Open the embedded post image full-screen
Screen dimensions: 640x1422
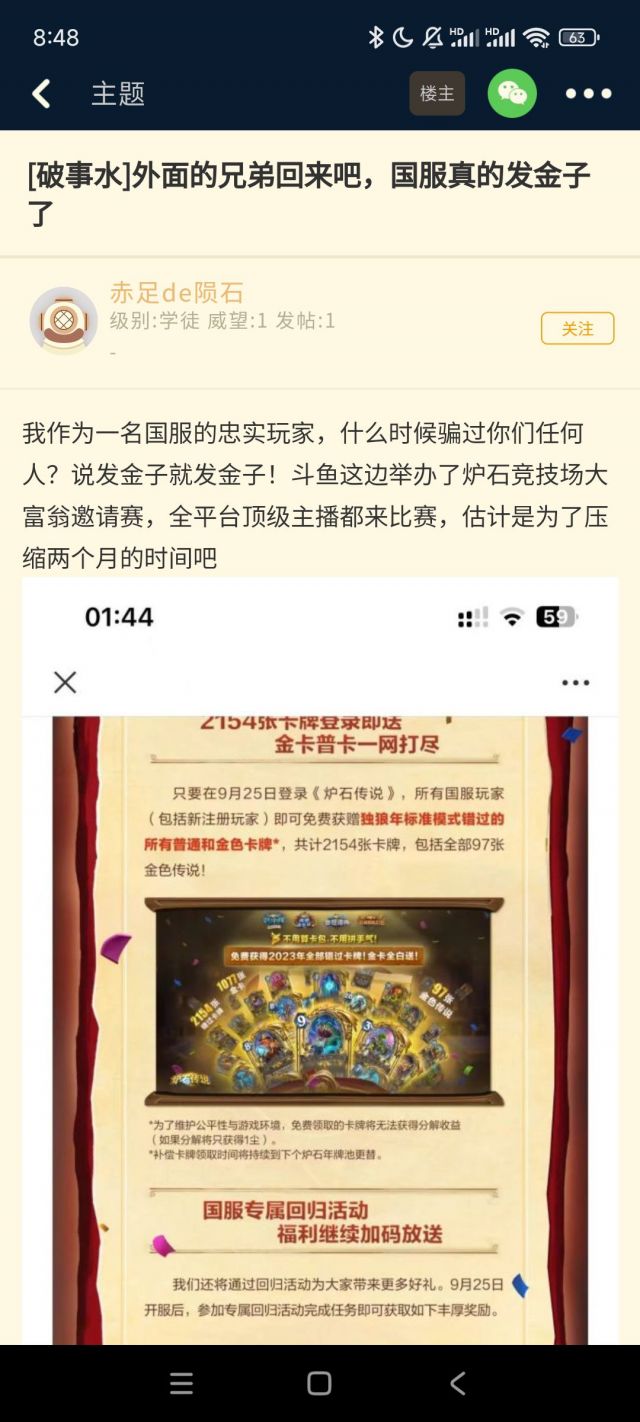pyautogui.click(x=320, y=961)
